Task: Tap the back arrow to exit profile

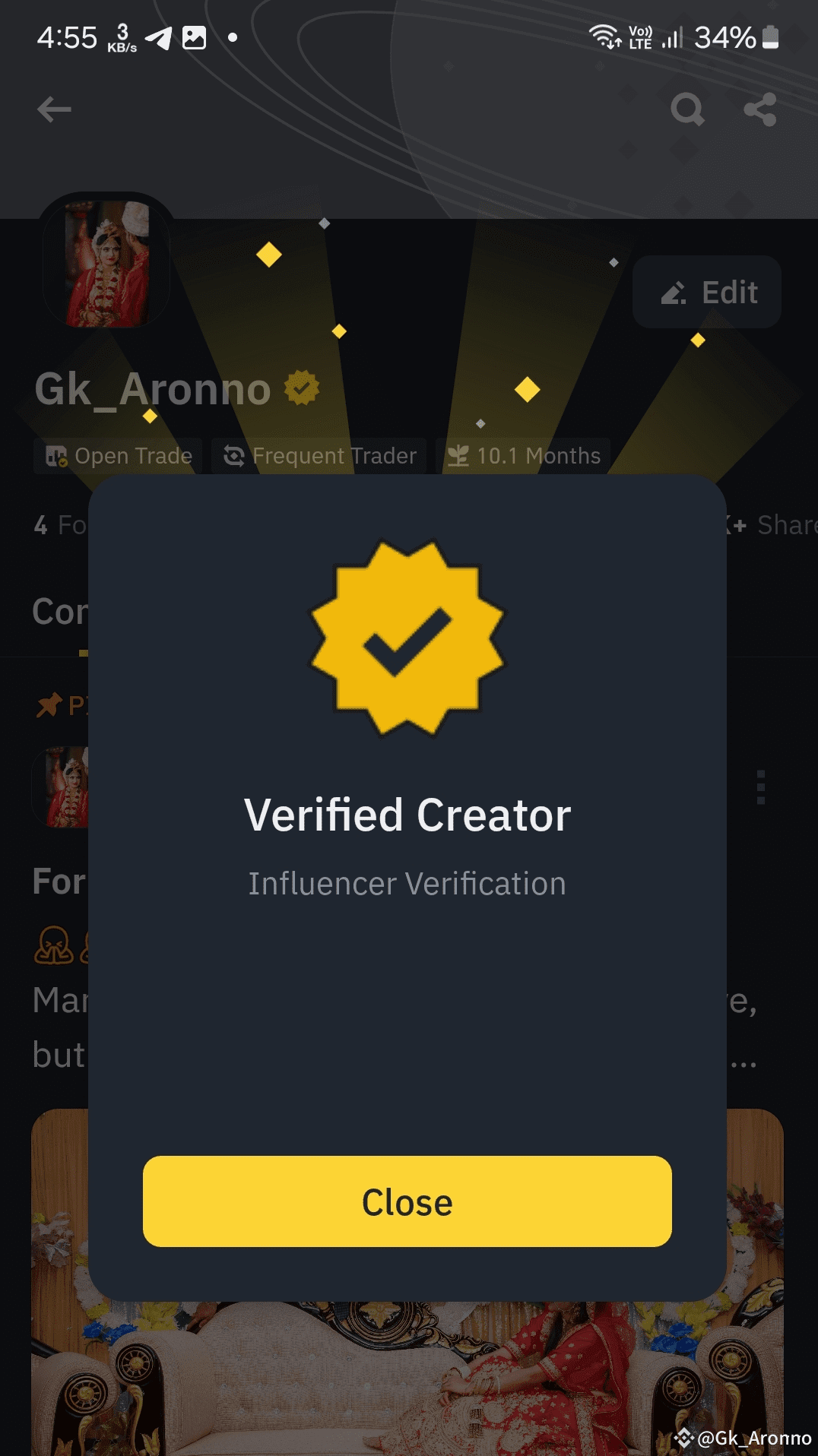Action: [54, 109]
